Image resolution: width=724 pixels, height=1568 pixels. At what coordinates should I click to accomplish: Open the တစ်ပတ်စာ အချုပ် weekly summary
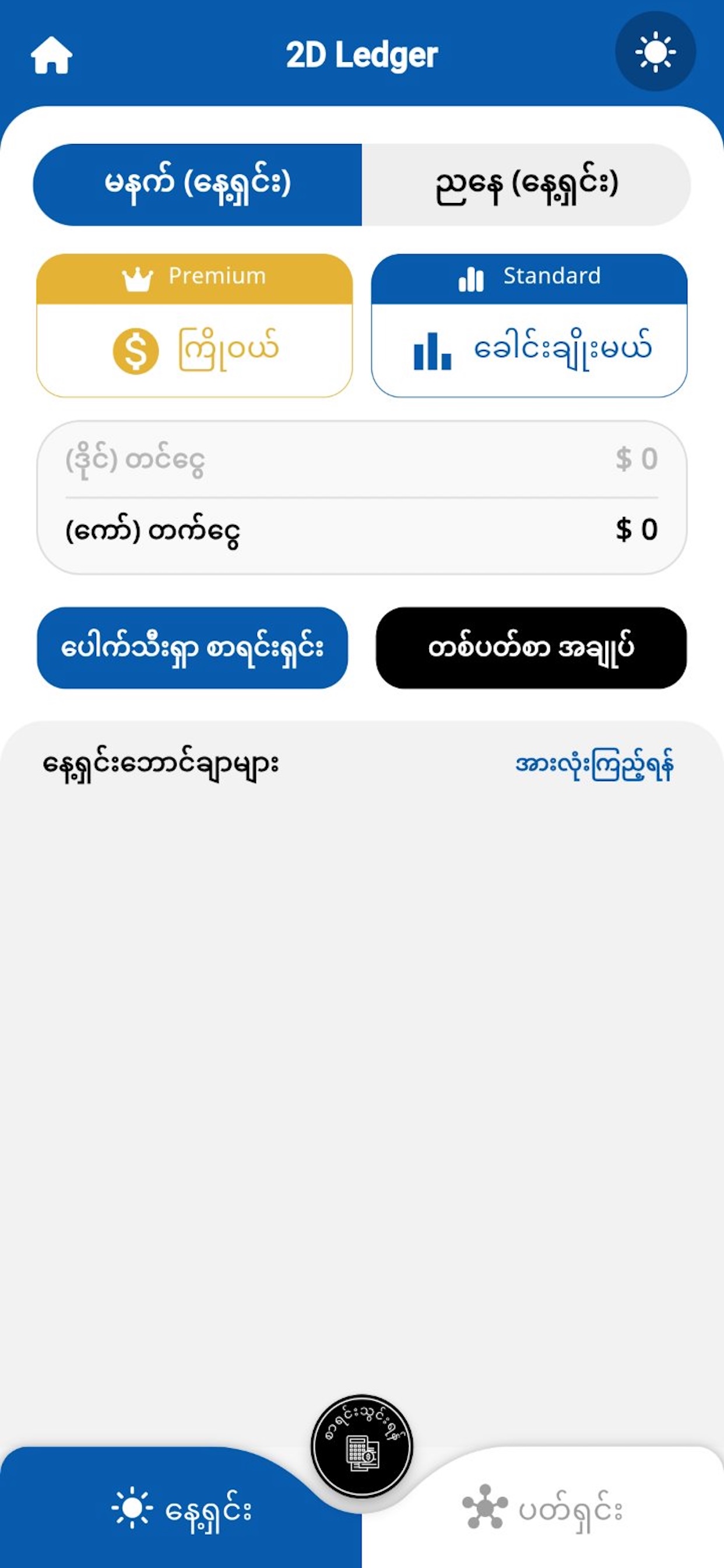[531, 647]
